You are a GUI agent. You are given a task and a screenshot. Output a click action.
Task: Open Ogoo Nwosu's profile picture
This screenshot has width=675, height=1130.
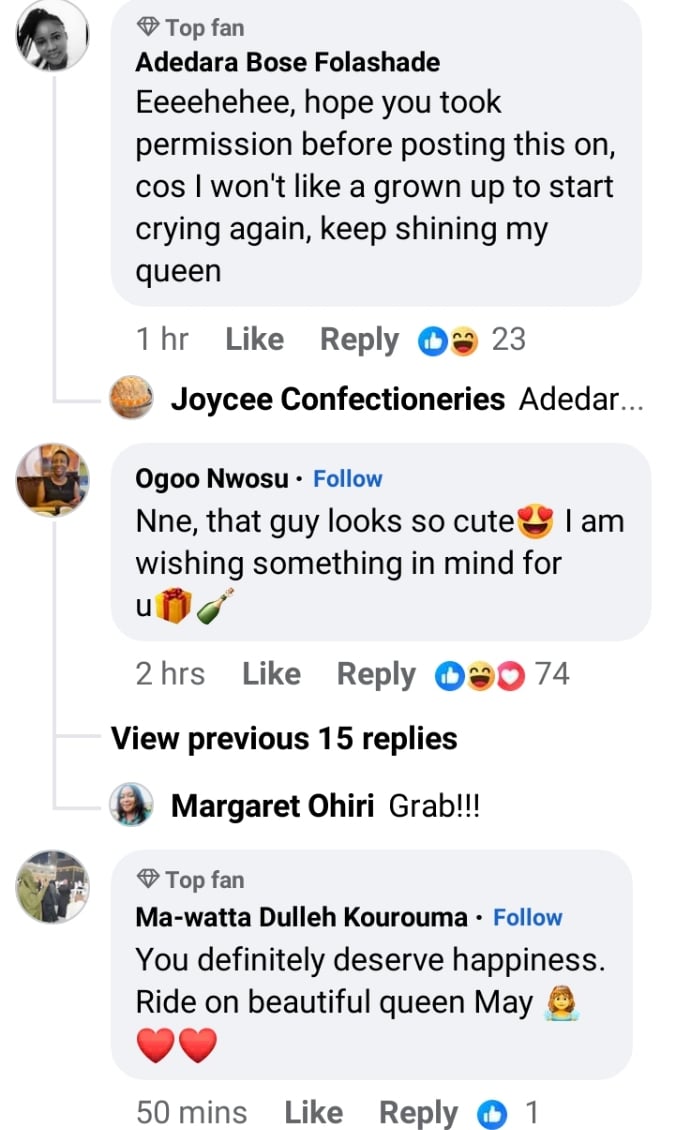(53, 480)
